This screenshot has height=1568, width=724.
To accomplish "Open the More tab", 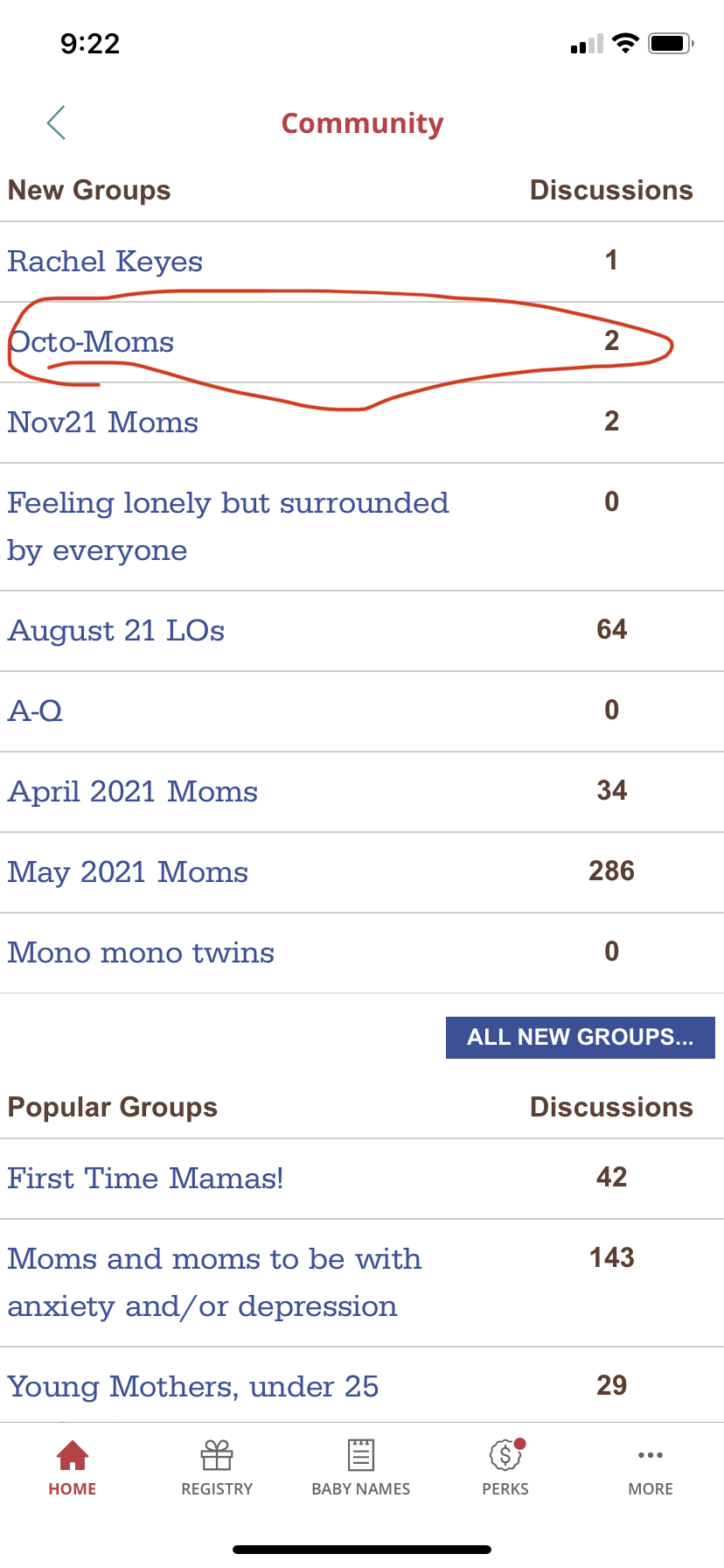I will 651,1468.
